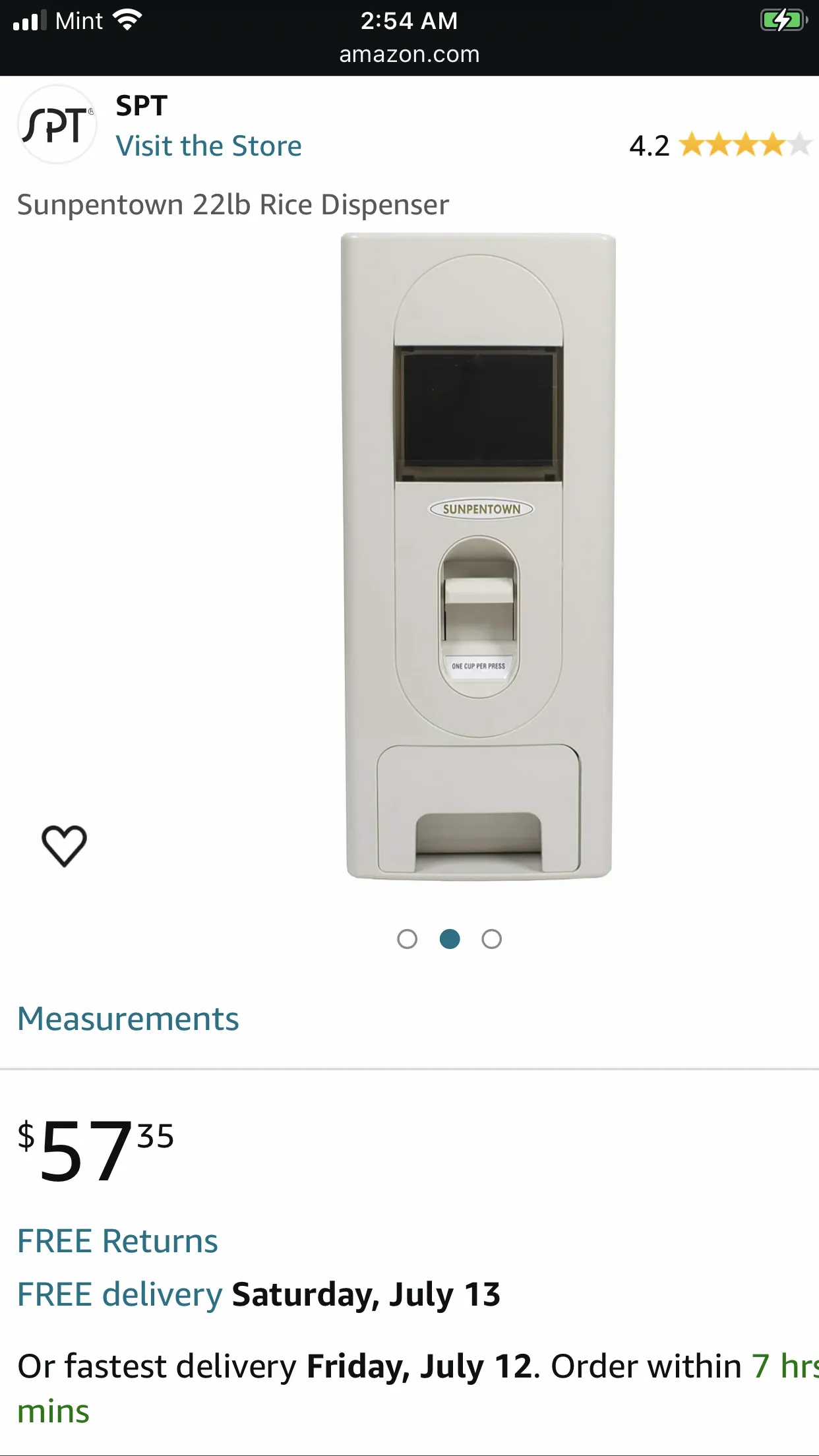Open the ratings breakdown via 4.2 score
This screenshot has width=819, height=1456.
(649, 146)
